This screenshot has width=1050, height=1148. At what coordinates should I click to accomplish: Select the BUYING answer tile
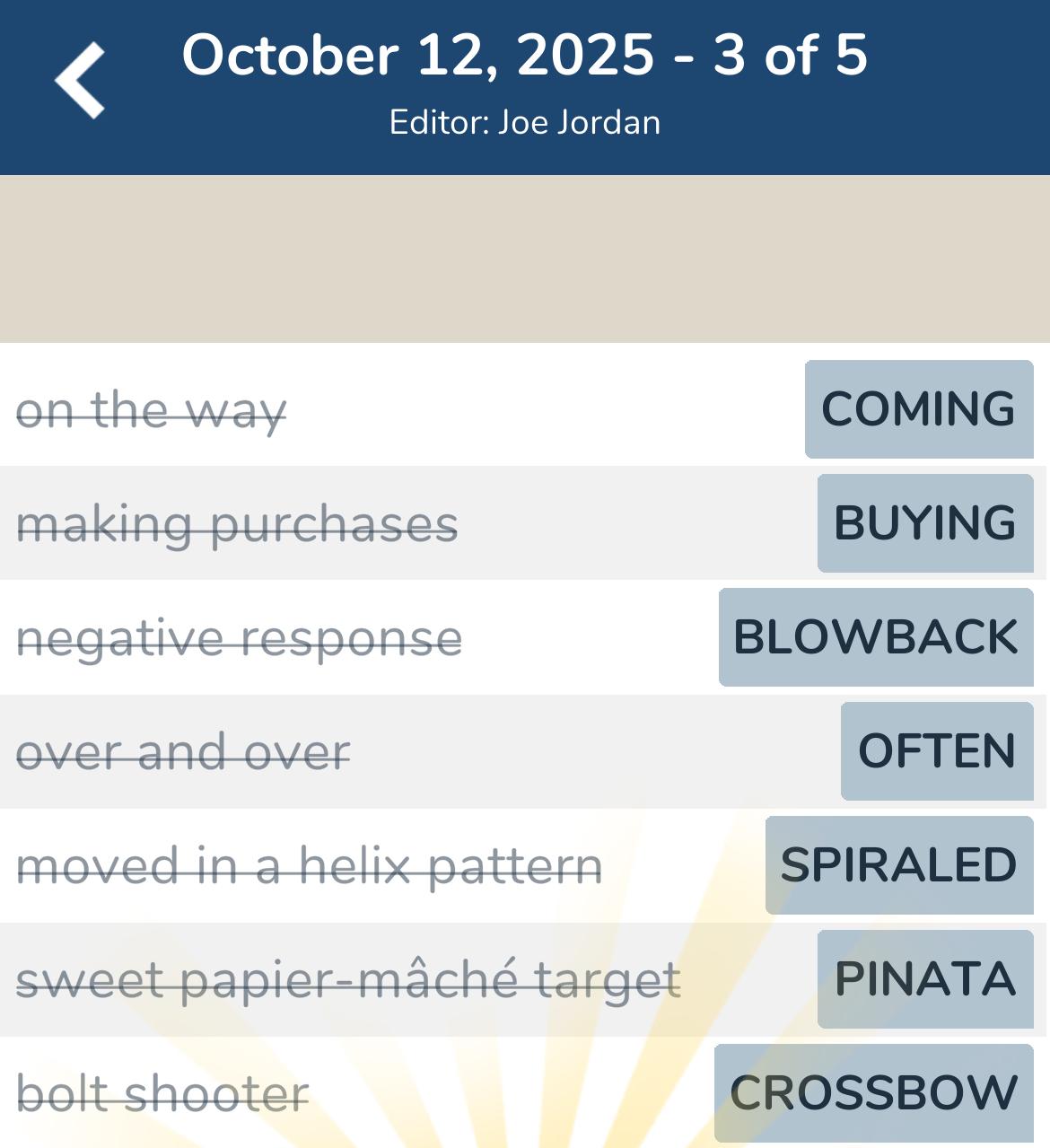click(x=924, y=523)
